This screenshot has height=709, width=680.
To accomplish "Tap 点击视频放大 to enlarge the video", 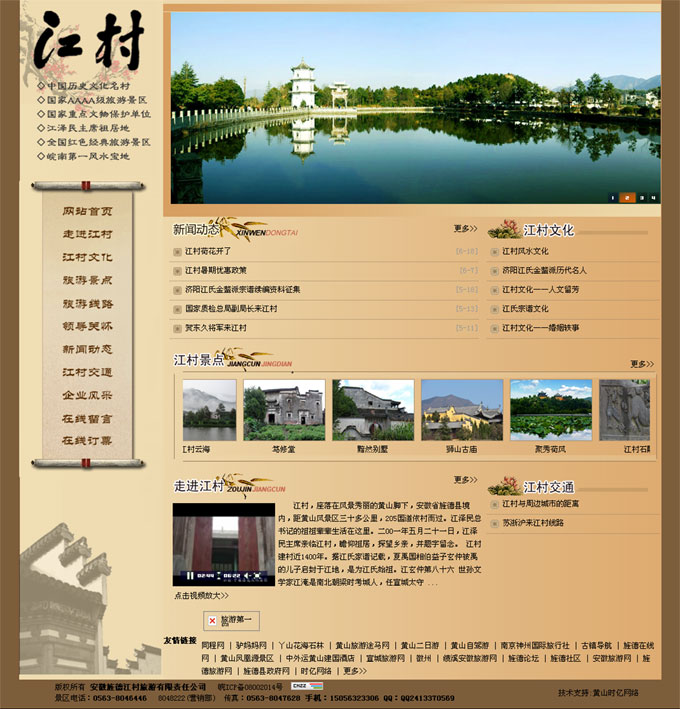I will pyautogui.click(x=201, y=595).
